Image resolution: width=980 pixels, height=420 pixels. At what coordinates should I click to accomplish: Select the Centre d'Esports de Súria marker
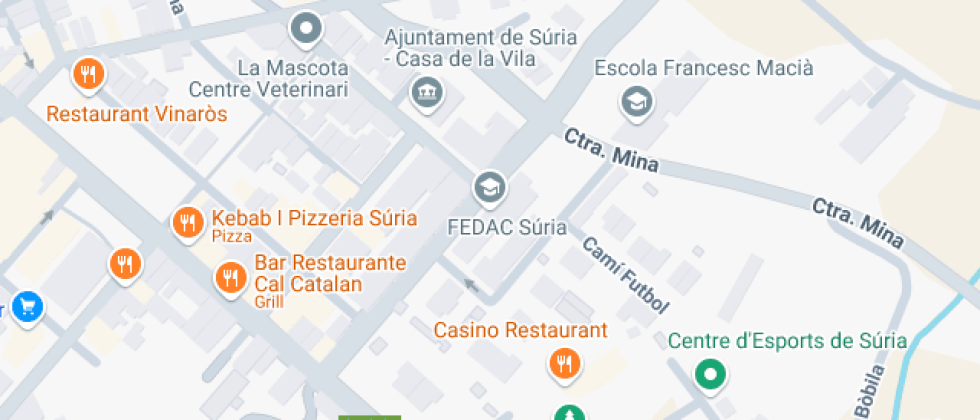711,375
